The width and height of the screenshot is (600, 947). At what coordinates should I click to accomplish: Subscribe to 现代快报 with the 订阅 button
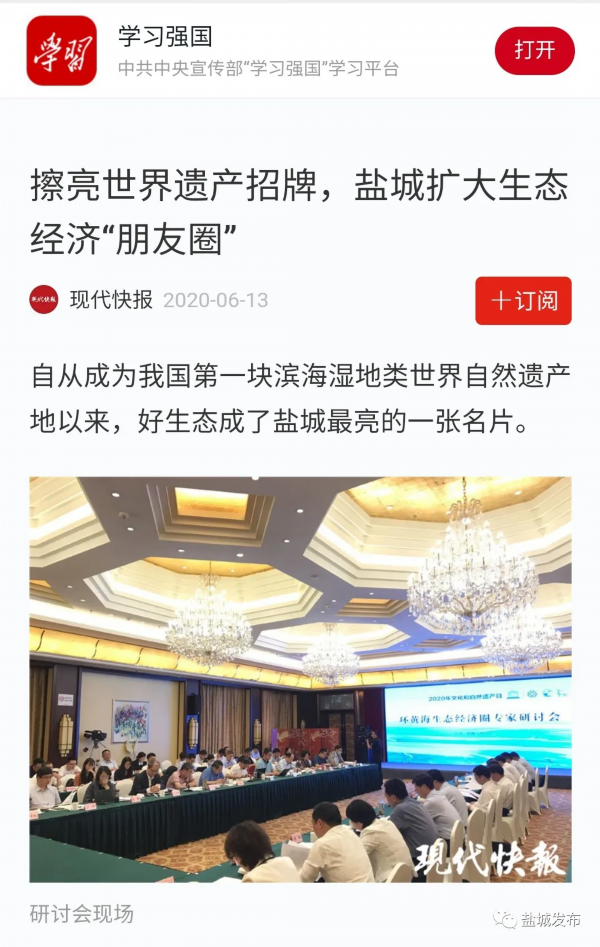coord(523,301)
